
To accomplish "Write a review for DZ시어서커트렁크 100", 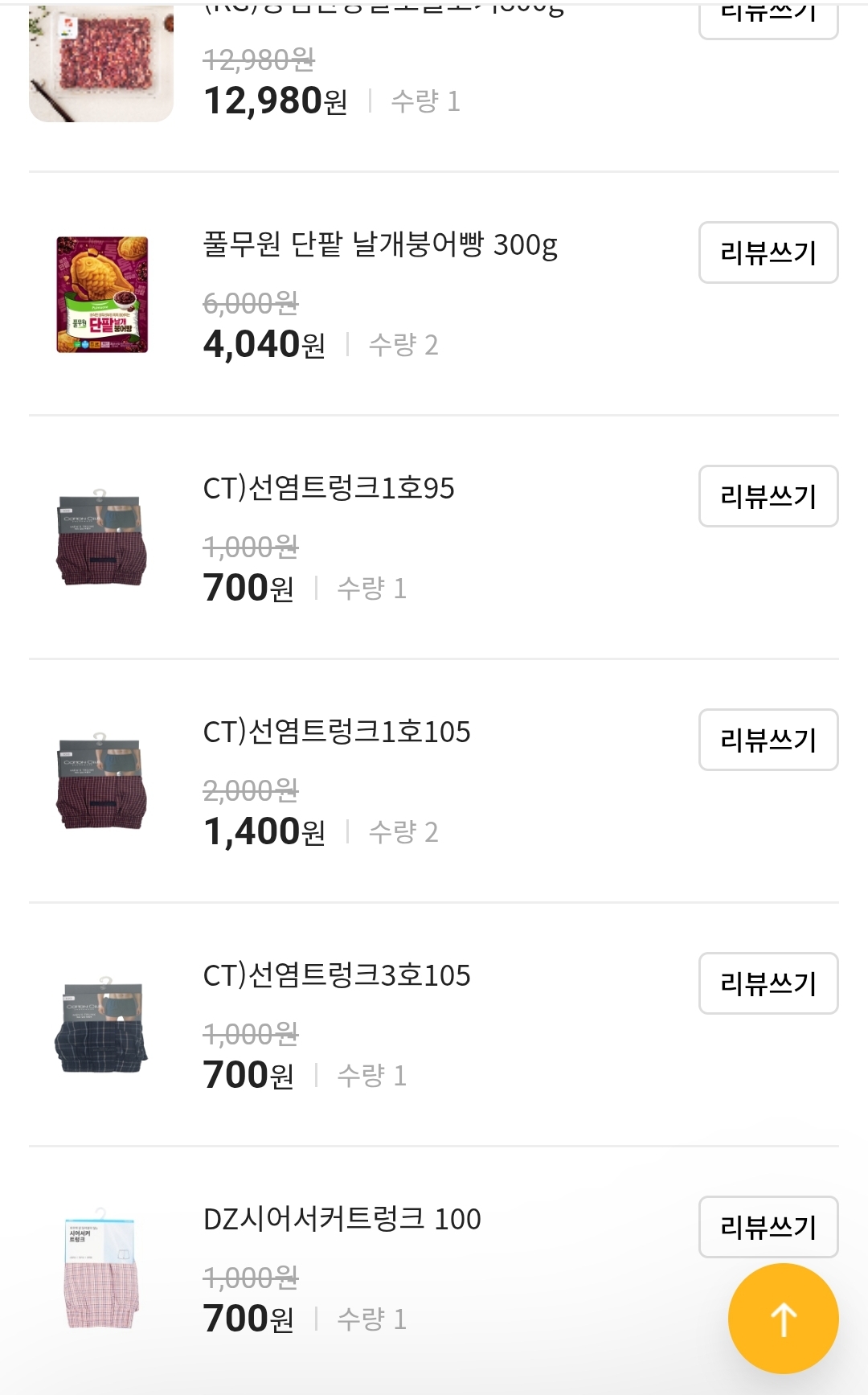I will coord(768,1226).
